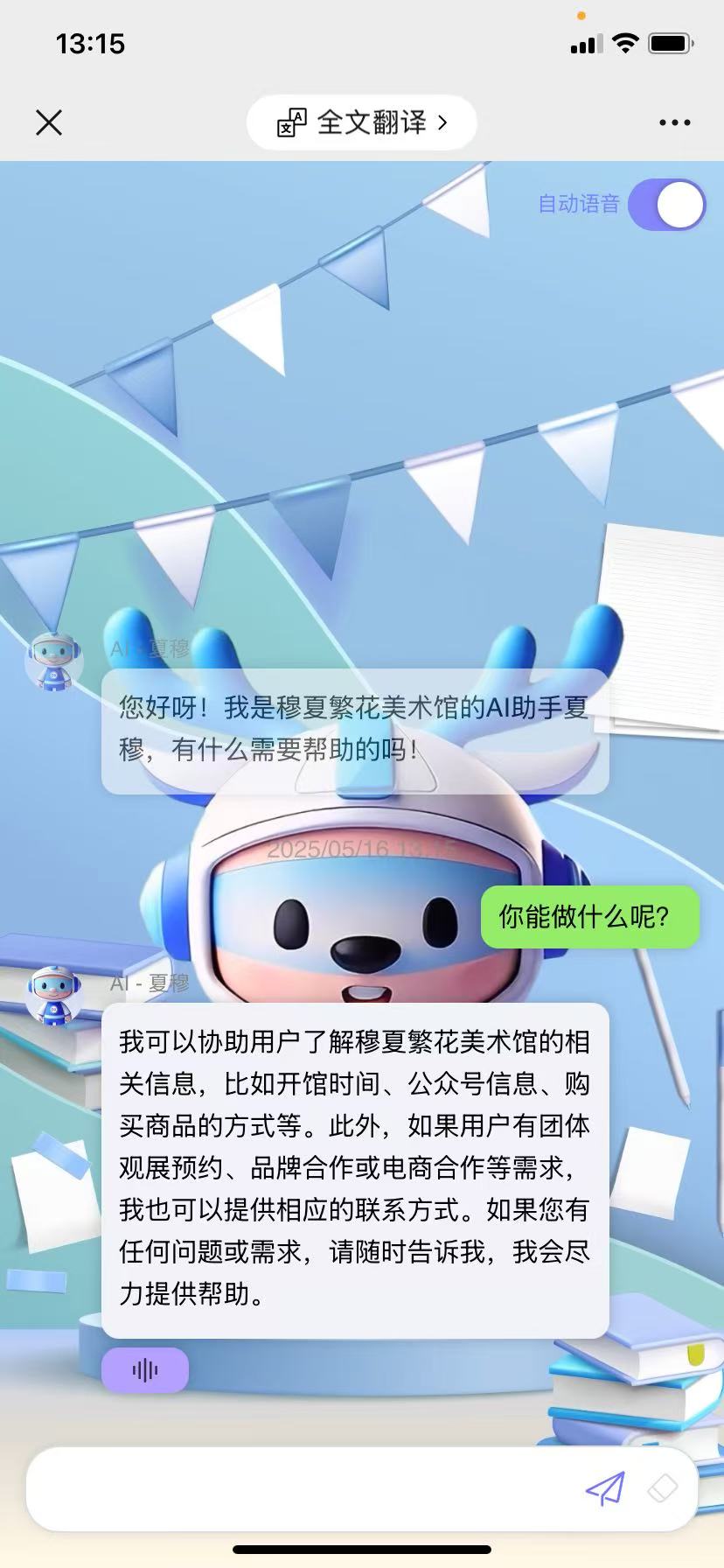Screen dimensions: 724x1568
Task: Toggle the 自动语音 auto voice switch
Action: (667, 205)
